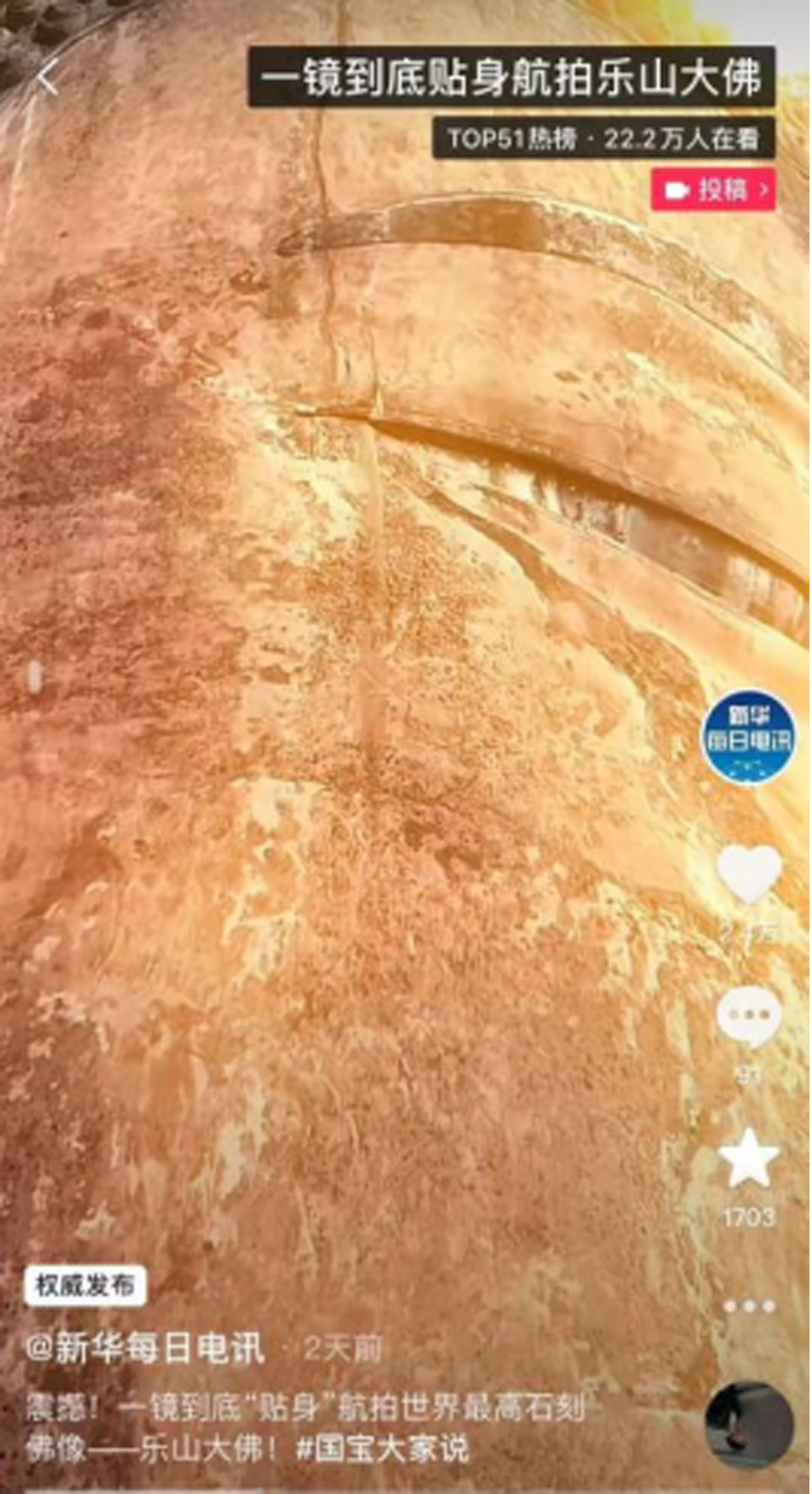Open 新华每日电讯 profile avatar
The width and height of the screenshot is (812, 1494).
pos(749,737)
